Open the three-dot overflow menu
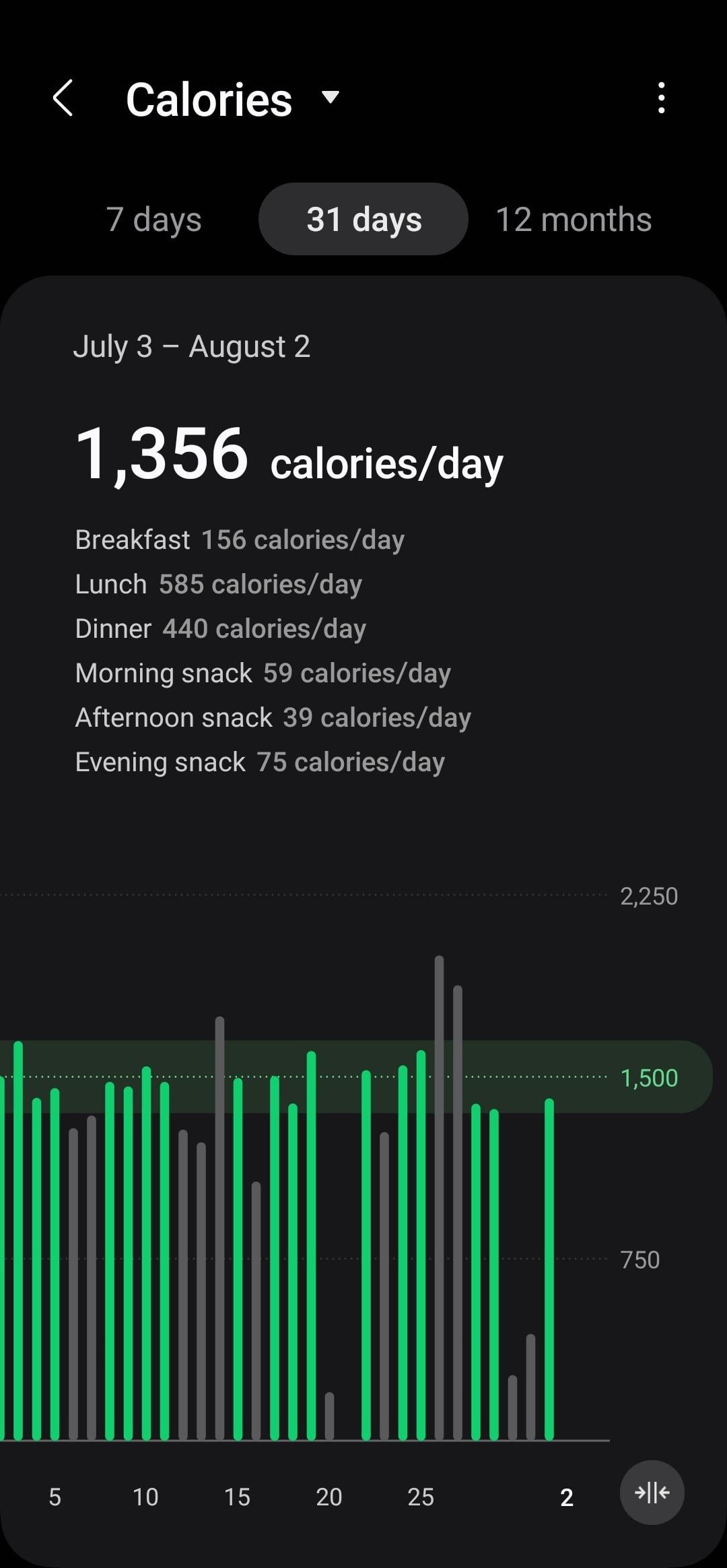Screen dimensions: 727x1568 (662, 98)
